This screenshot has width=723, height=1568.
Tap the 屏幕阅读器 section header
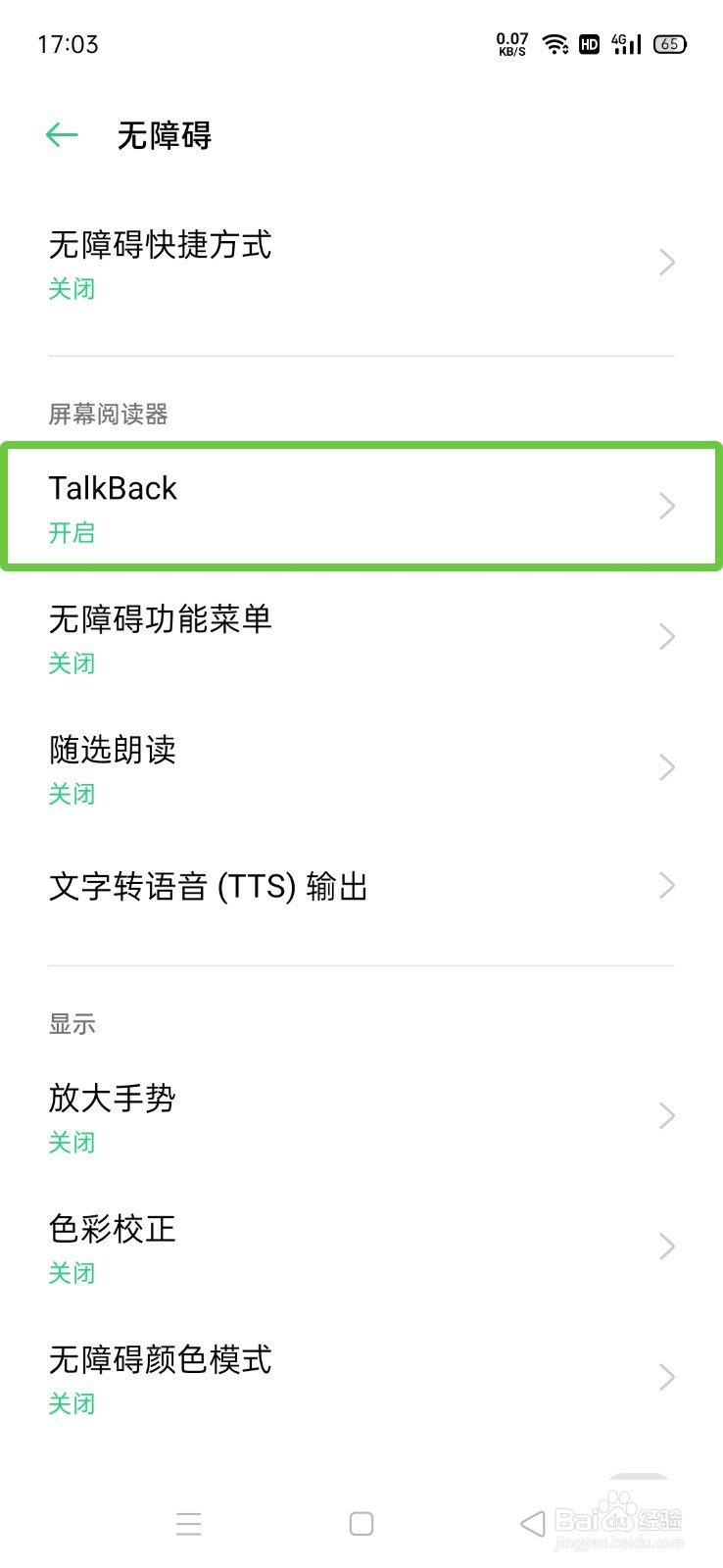pos(109,415)
